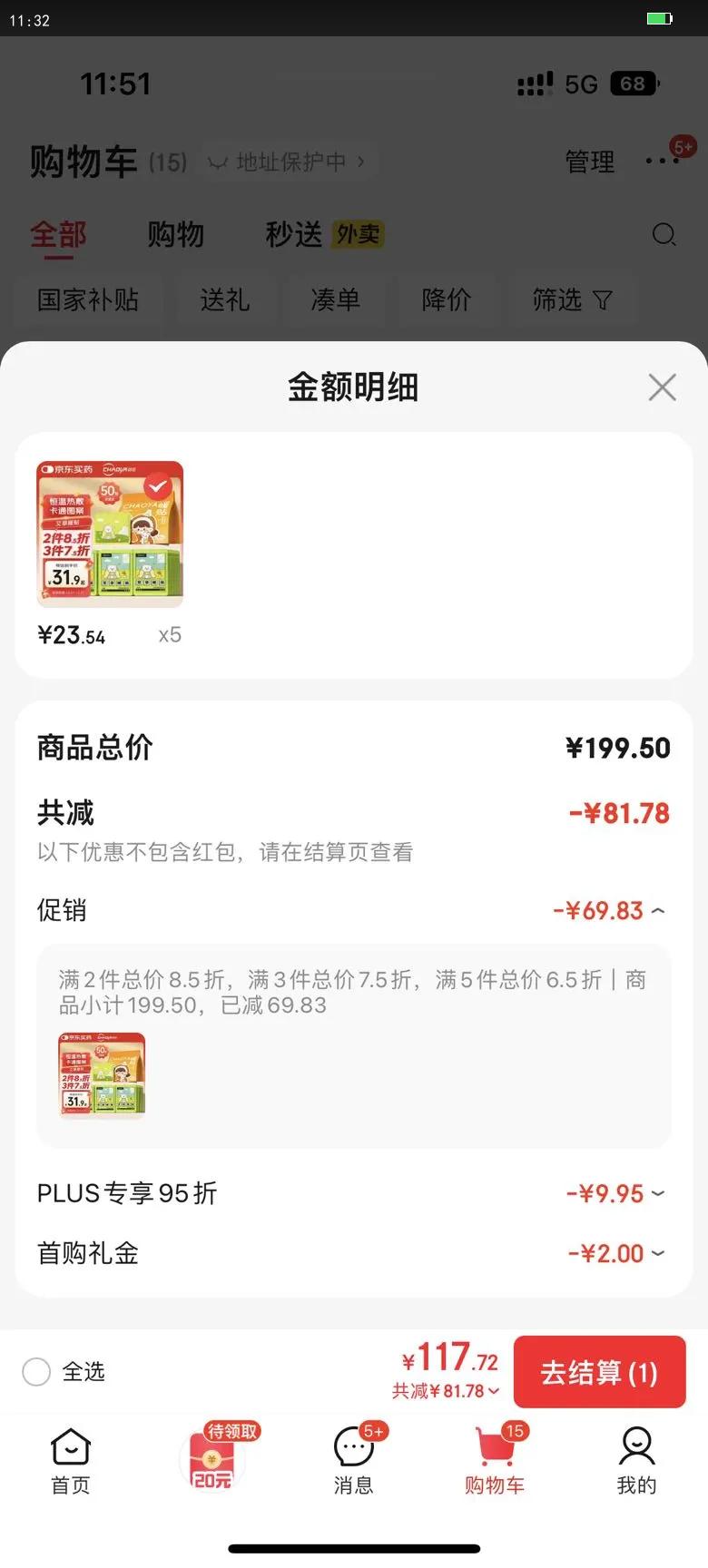
Task: Open the 购物车 tab
Action: coord(495,1461)
